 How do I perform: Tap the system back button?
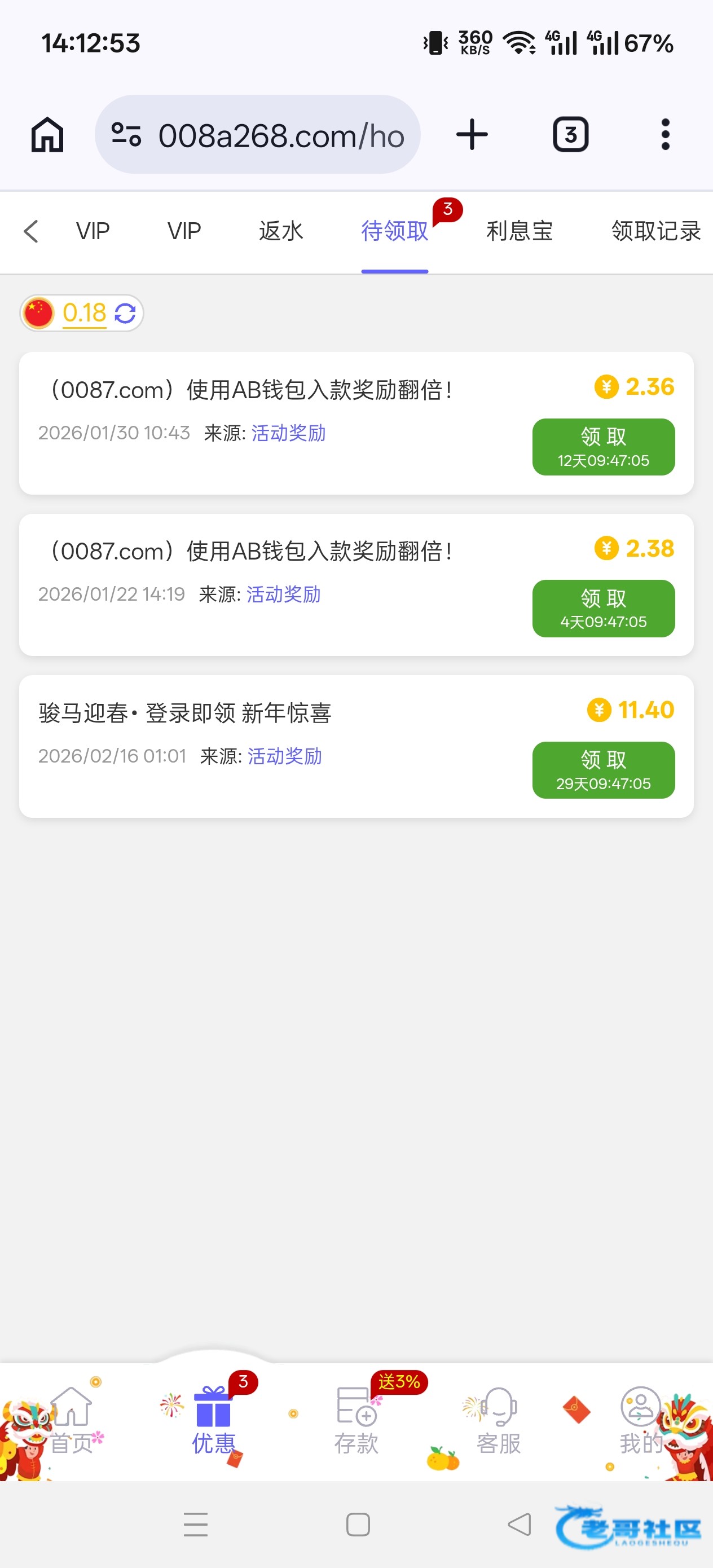coord(520,1524)
